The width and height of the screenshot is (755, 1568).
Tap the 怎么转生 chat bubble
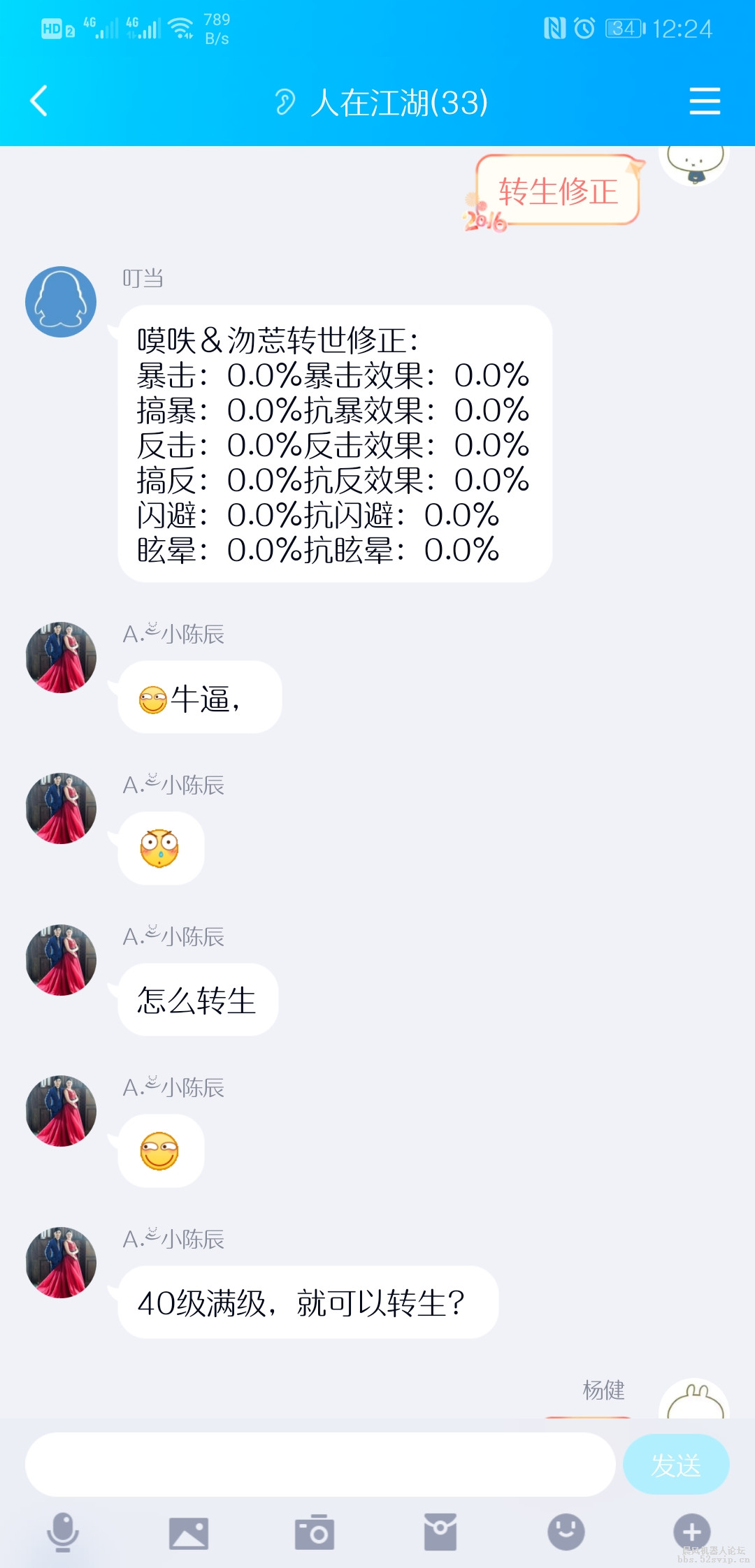198,1001
